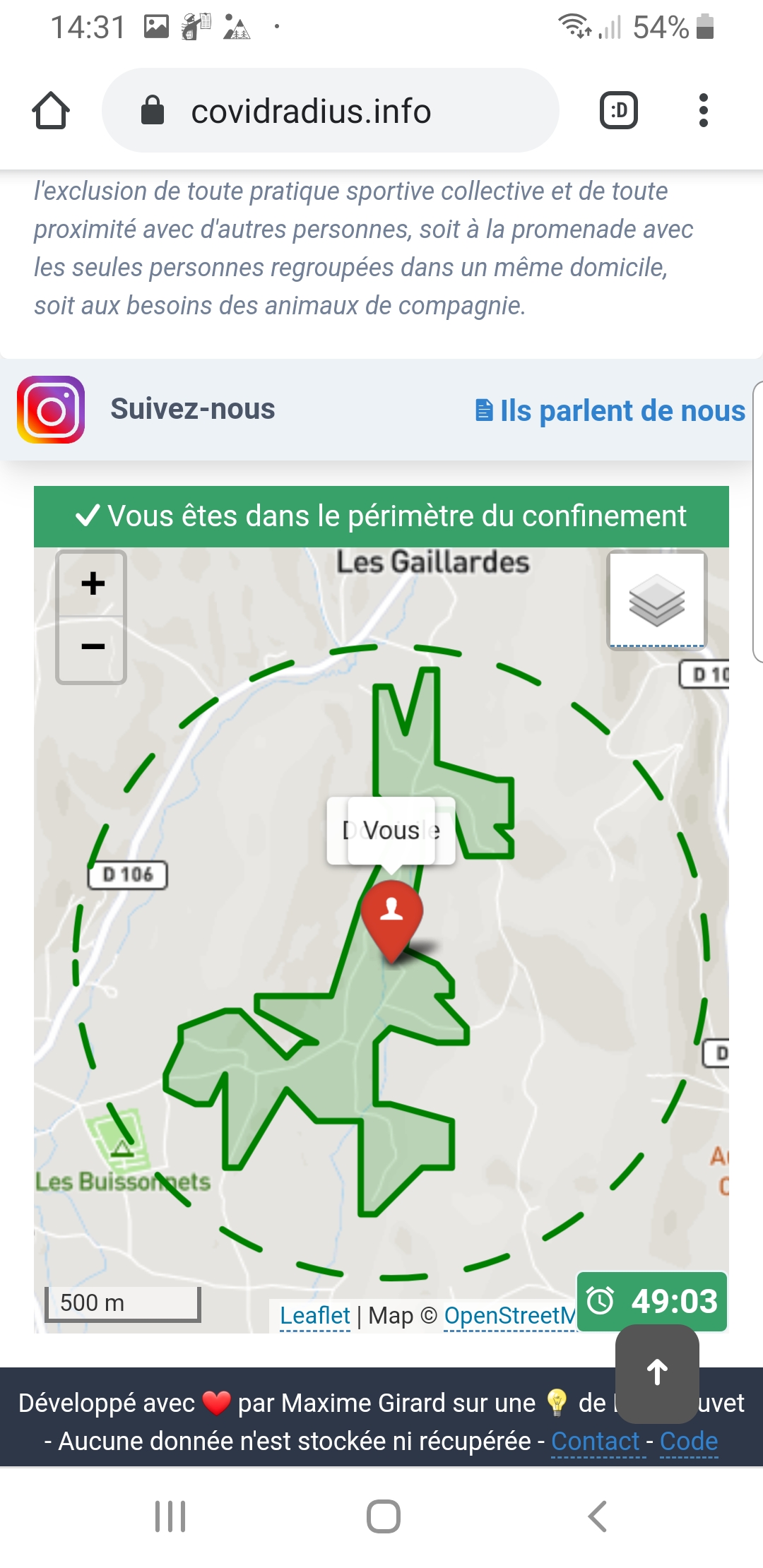Tap the 49:03 timer button

tap(653, 1301)
